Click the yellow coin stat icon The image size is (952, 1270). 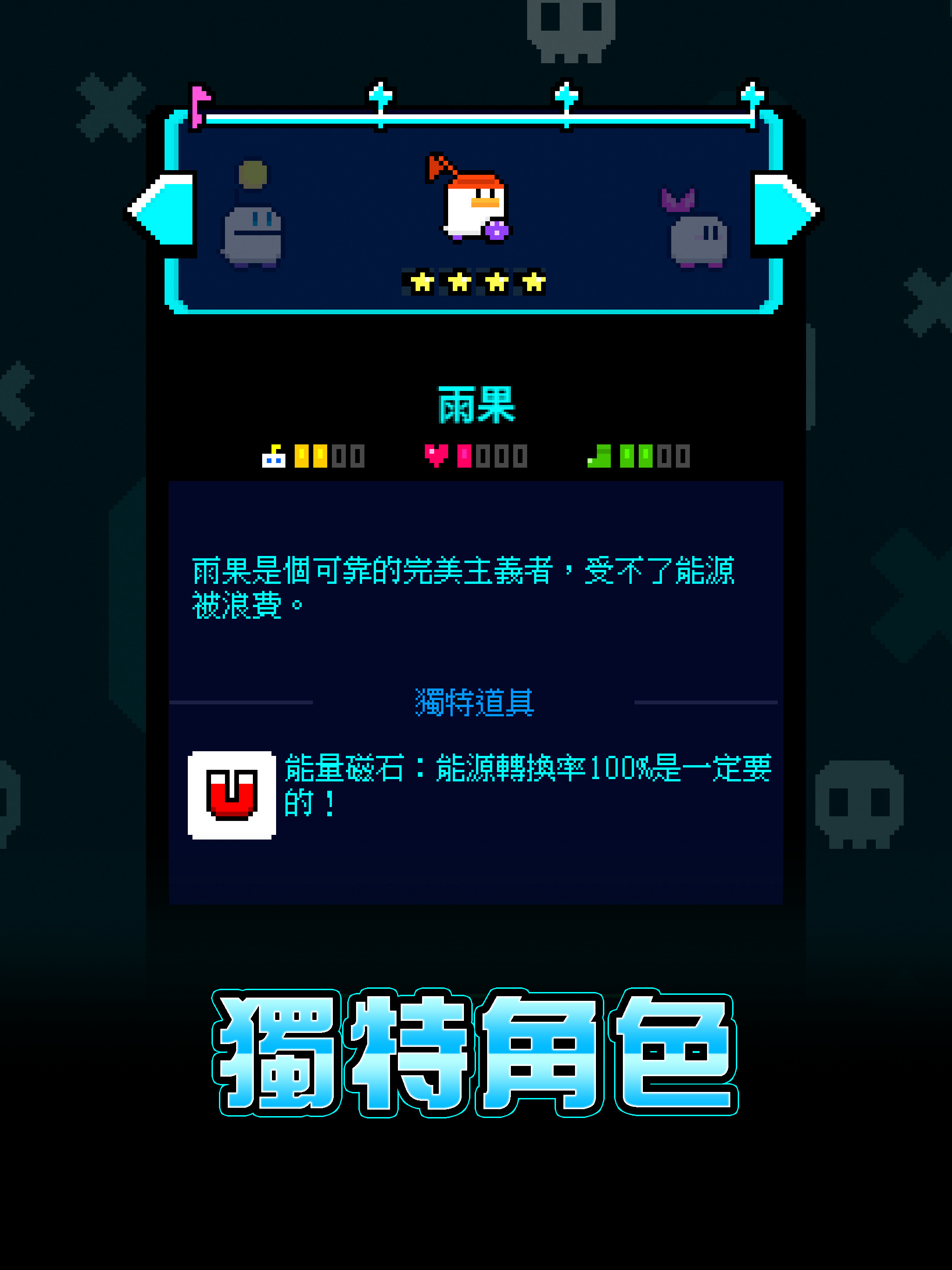[273, 456]
